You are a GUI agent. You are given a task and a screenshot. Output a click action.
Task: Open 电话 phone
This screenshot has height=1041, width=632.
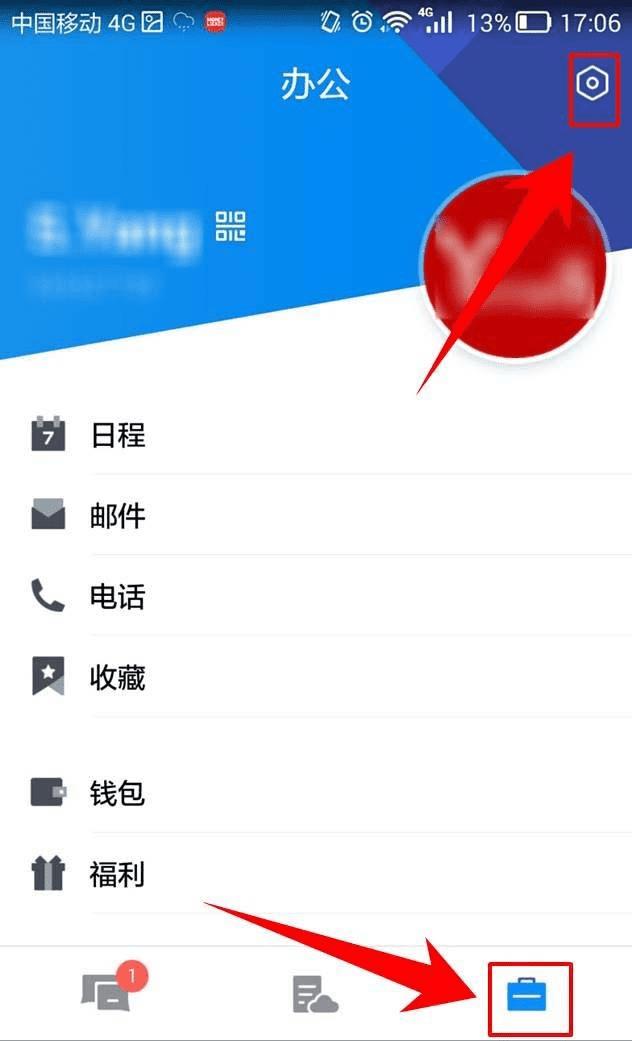118,597
